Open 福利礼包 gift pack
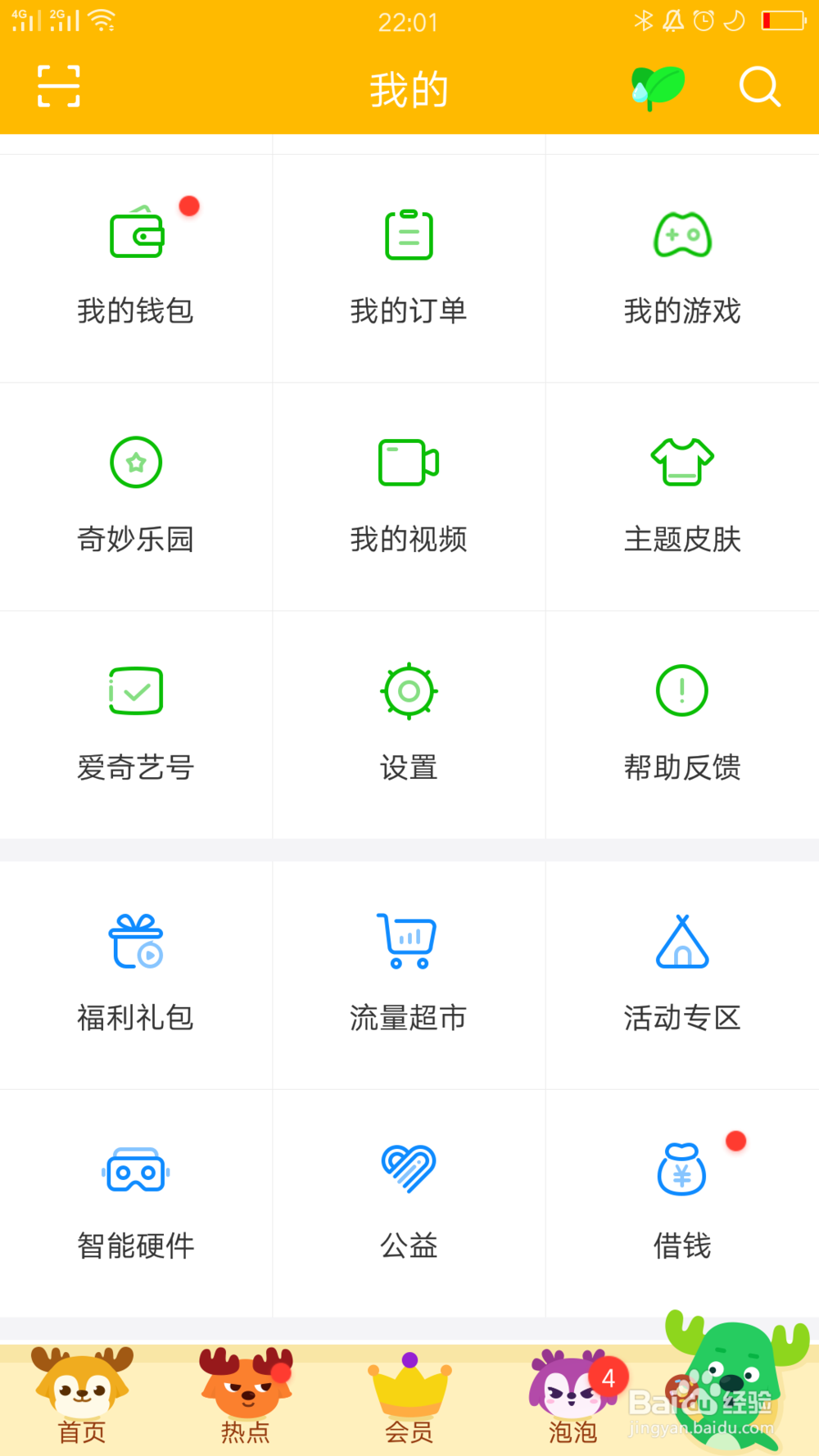 click(x=136, y=974)
